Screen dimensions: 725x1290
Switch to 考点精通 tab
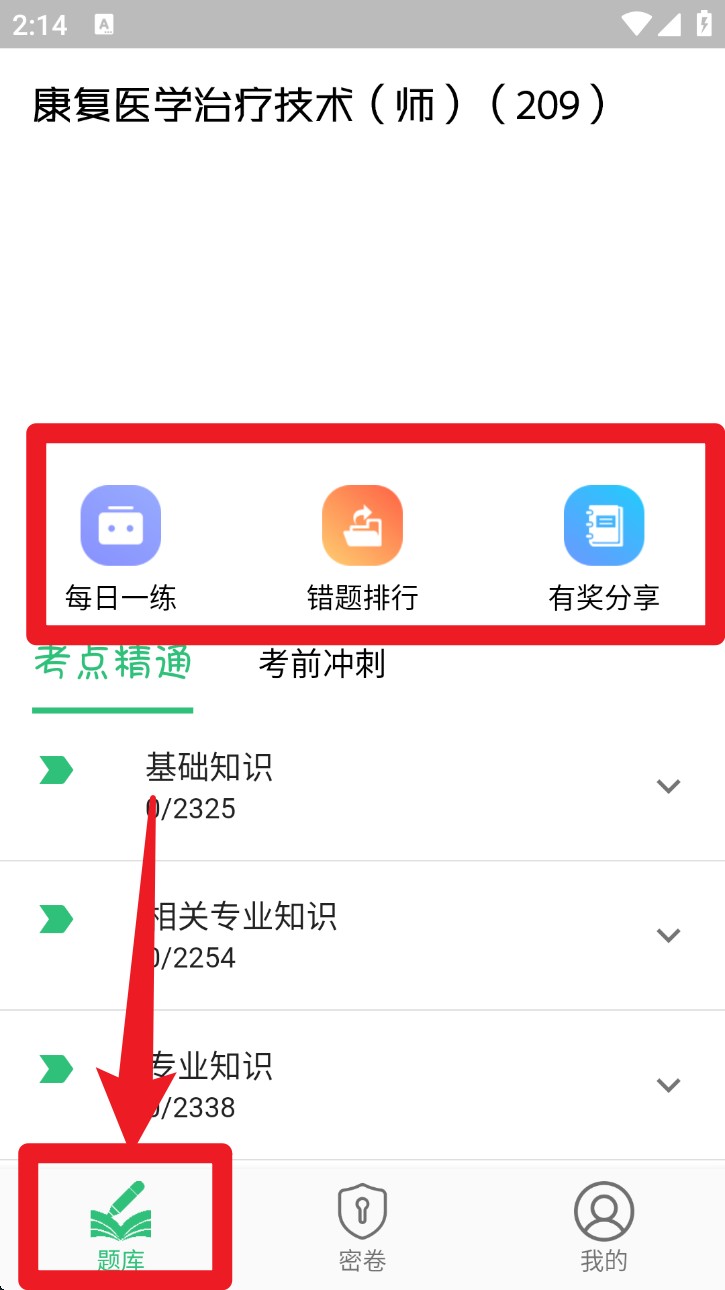pos(112,665)
